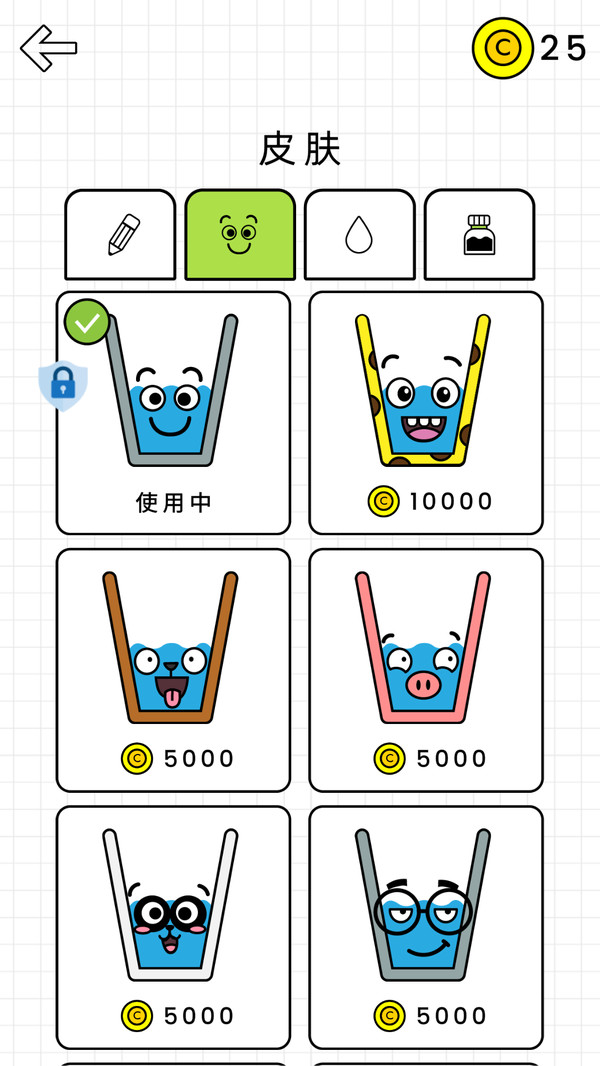Screen dimensions: 600x1066
Task: Buy the yellow giraffe glass for 10000
Action: coord(426,413)
